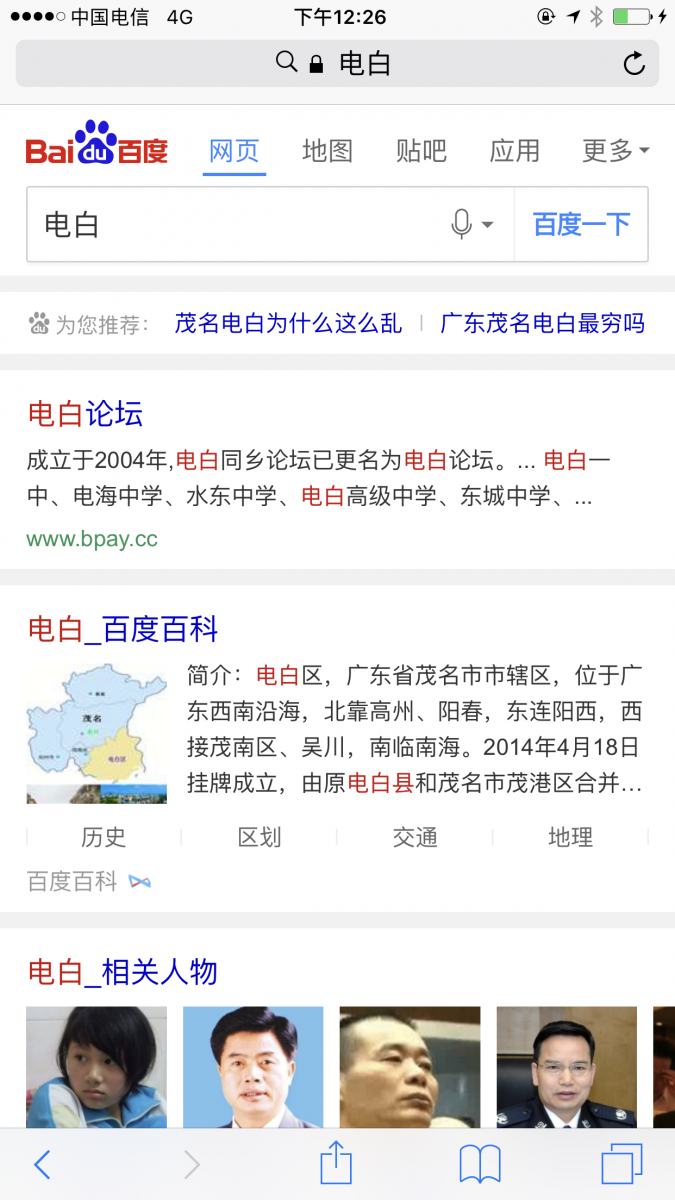Go back to the previous page
Image resolution: width=675 pixels, height=1200 pixels.
tap(42, 1164)
